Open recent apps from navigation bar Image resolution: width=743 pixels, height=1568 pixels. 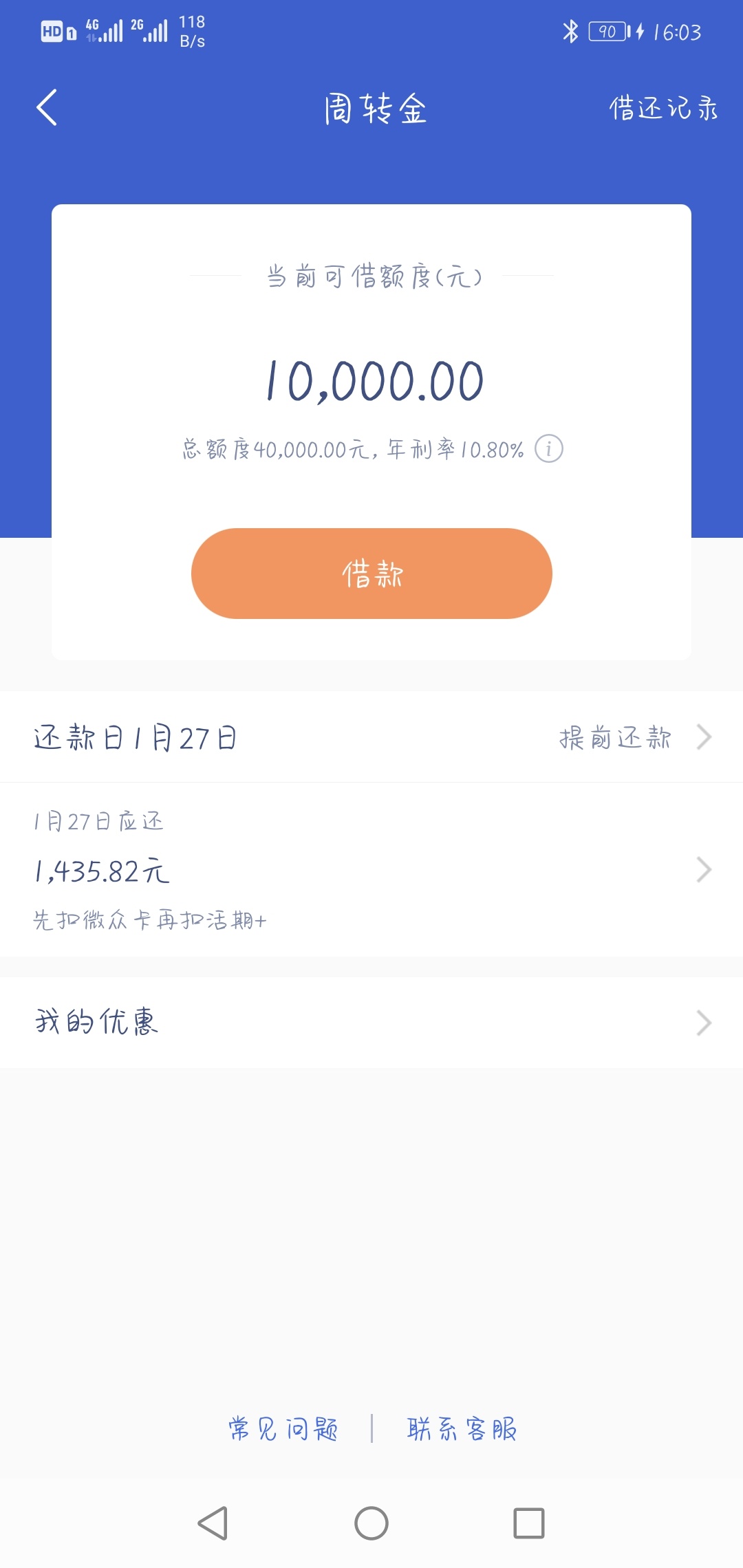tap(529, 1523)
